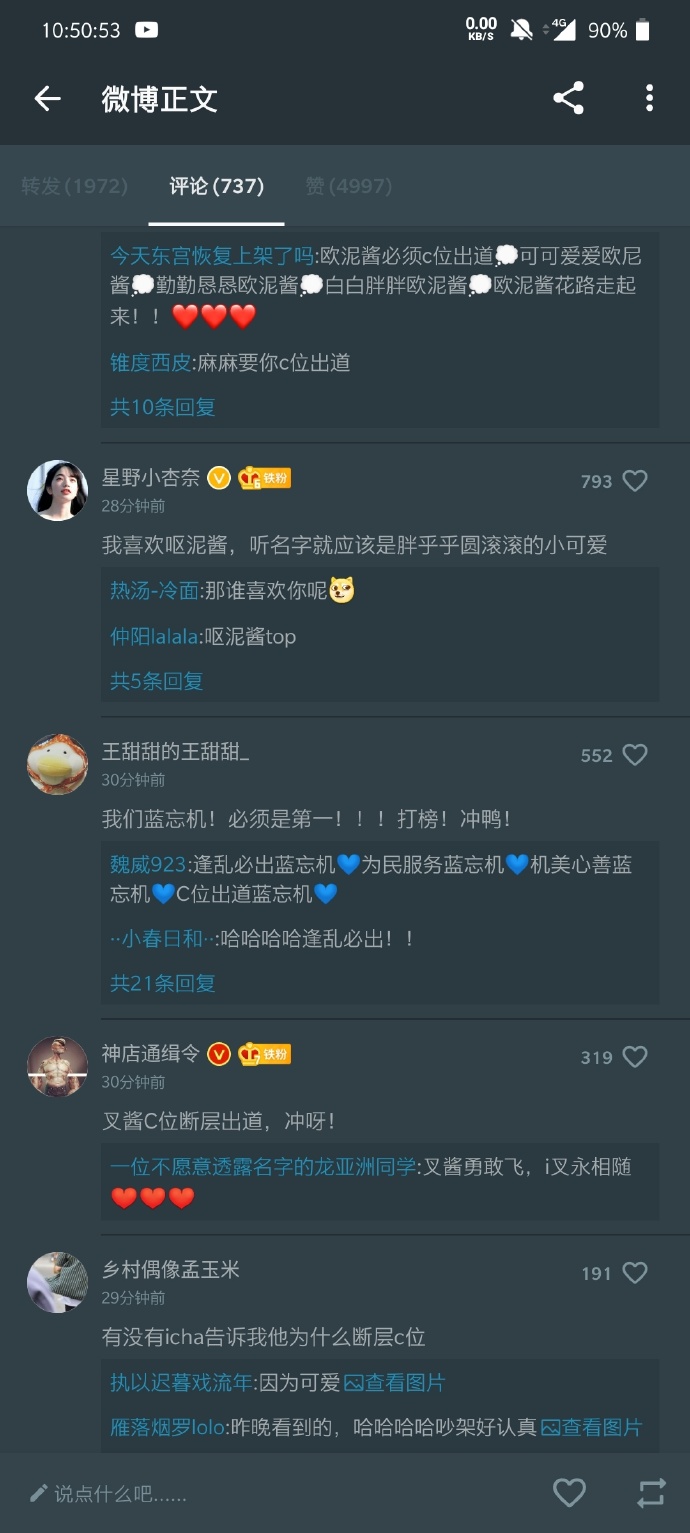Switch to the 赞 (4997) tab
The width and height of the screenshot is (690, 1533).
(348, 186)
